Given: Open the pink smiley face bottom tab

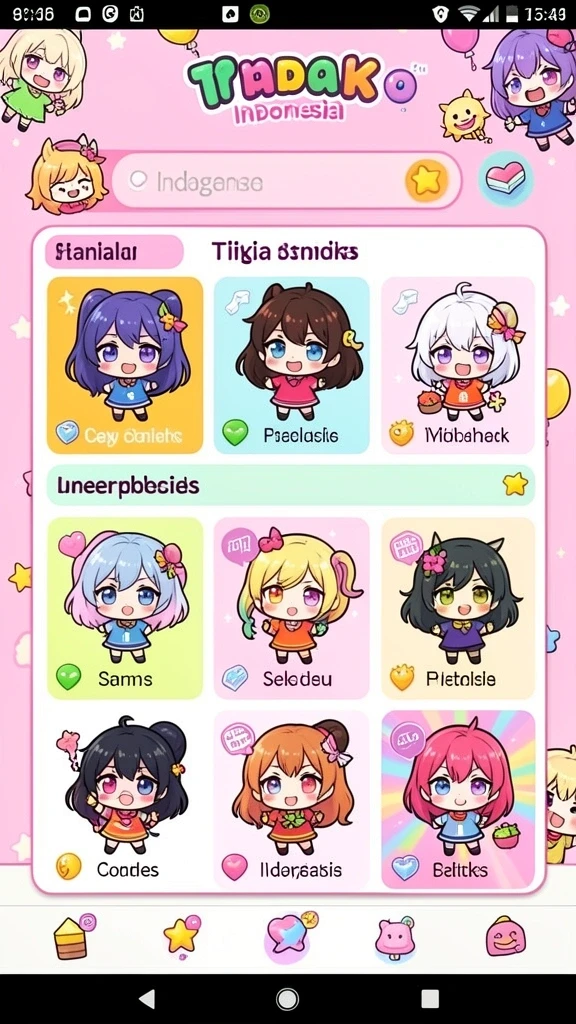Looking at the screenshot, I should [505, 937].
